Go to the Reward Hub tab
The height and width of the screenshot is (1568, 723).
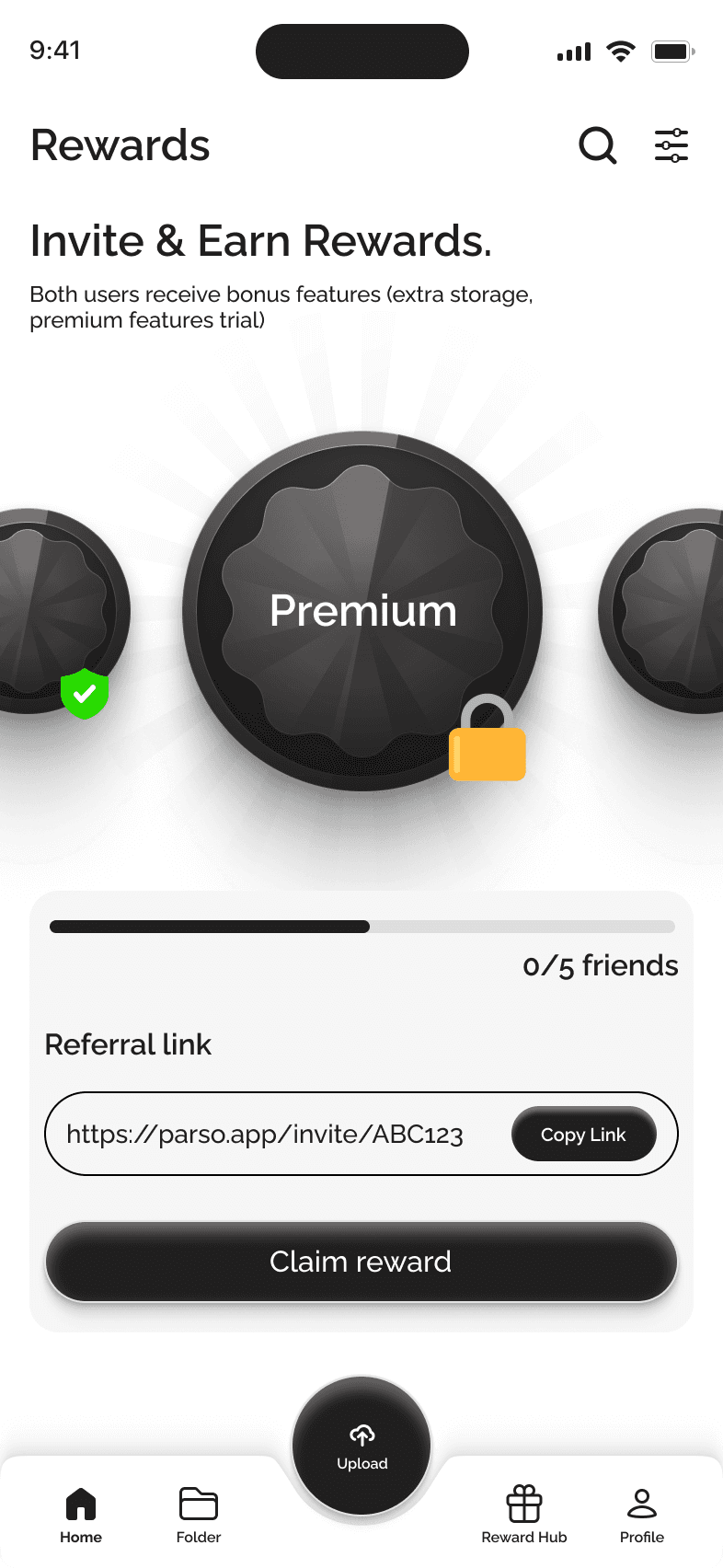click(x=524, y=1515)
